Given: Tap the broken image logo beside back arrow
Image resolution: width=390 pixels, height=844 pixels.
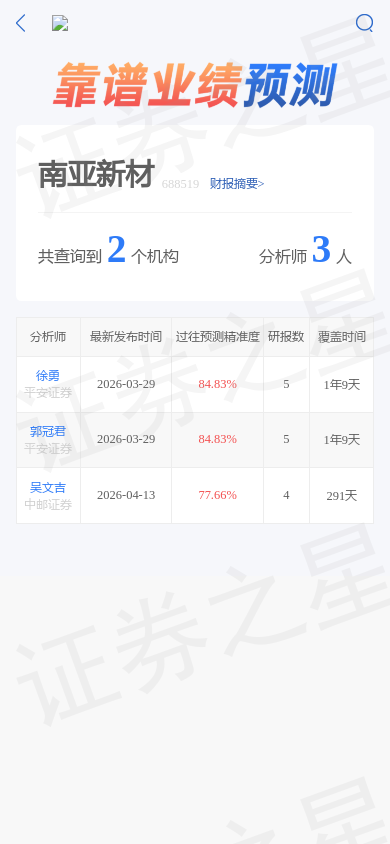Looking at the screenshot, I should click(x=60, y=23).
